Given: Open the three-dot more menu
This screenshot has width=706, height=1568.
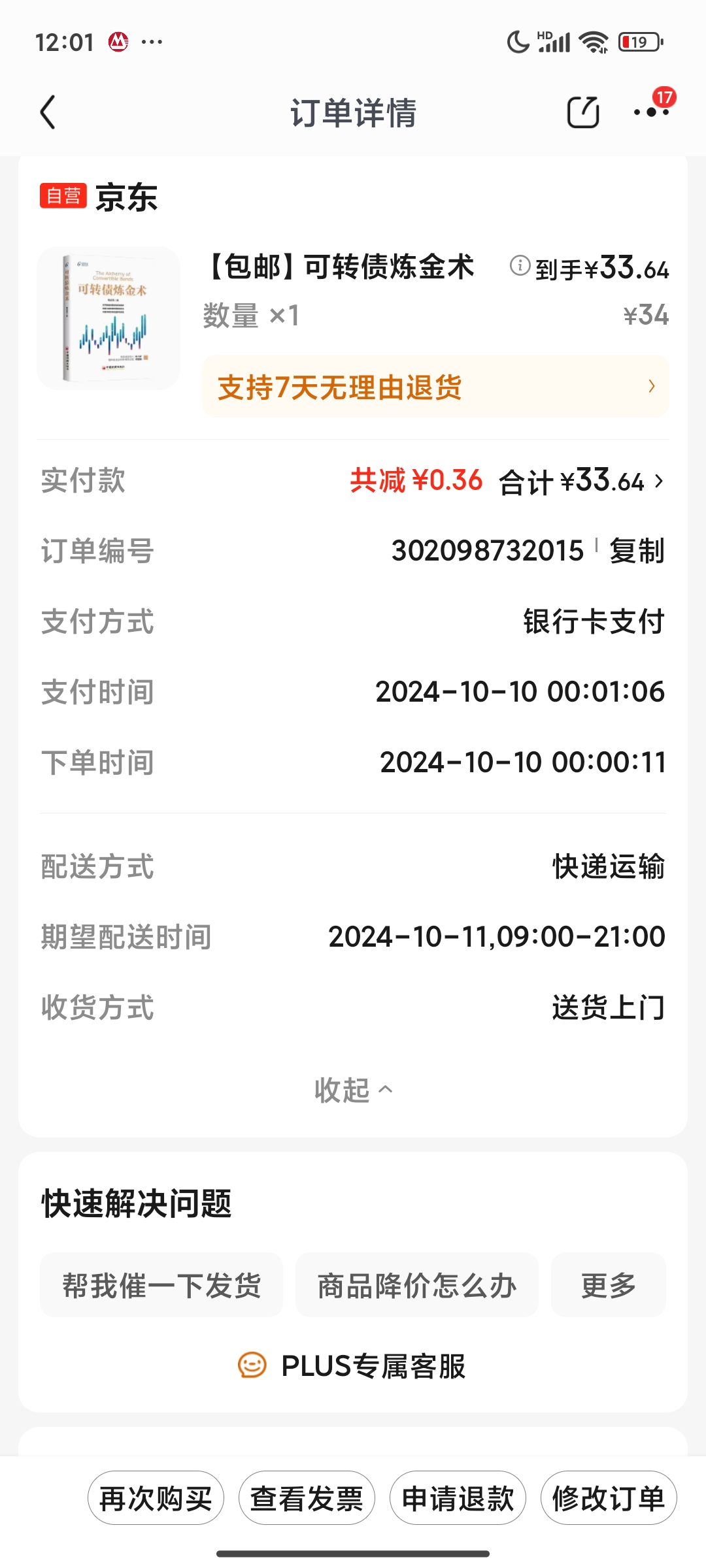Looking at the screenshot, I should (651, 112).
